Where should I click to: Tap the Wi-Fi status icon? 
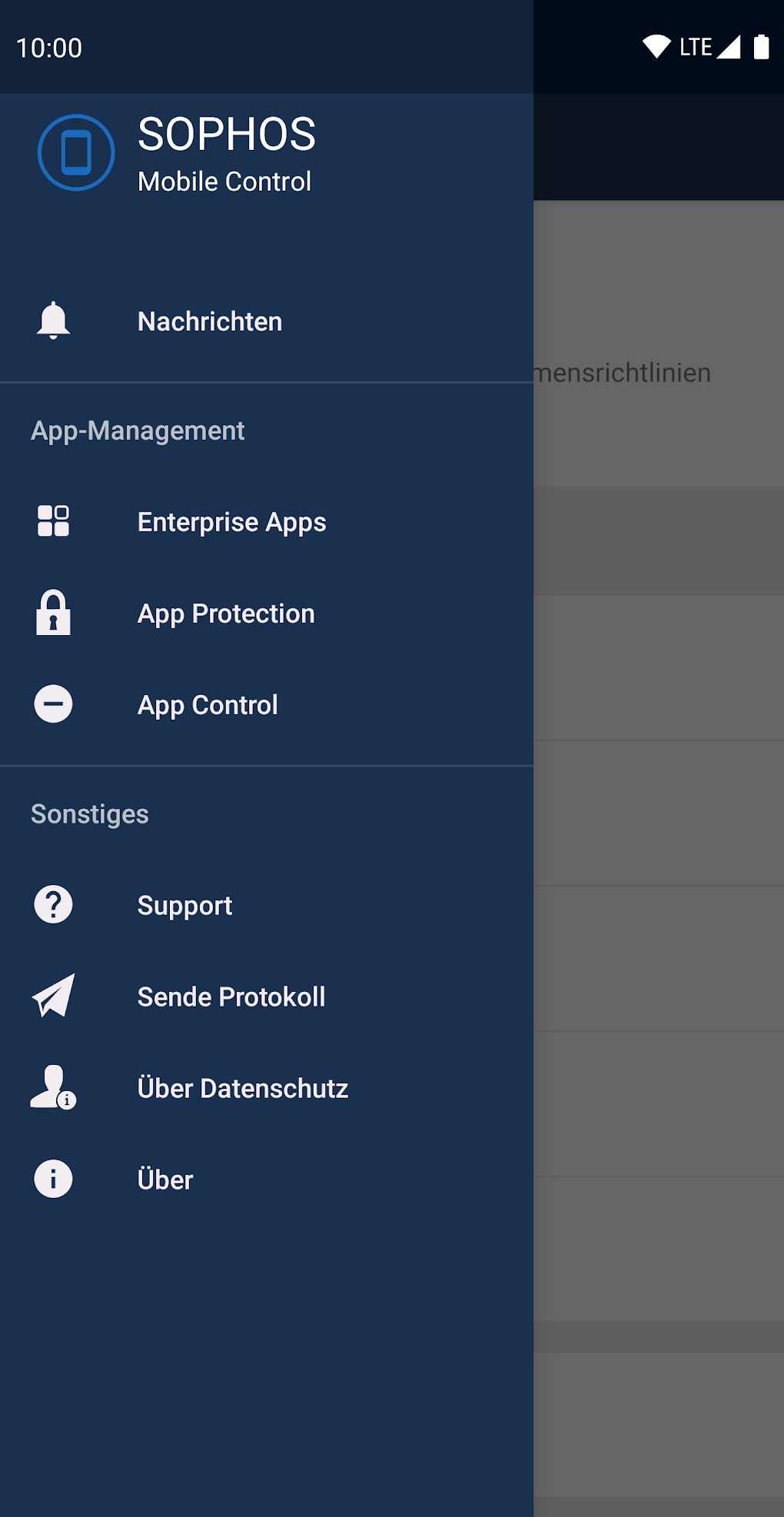pyautogui.click(x=656, y=48)
